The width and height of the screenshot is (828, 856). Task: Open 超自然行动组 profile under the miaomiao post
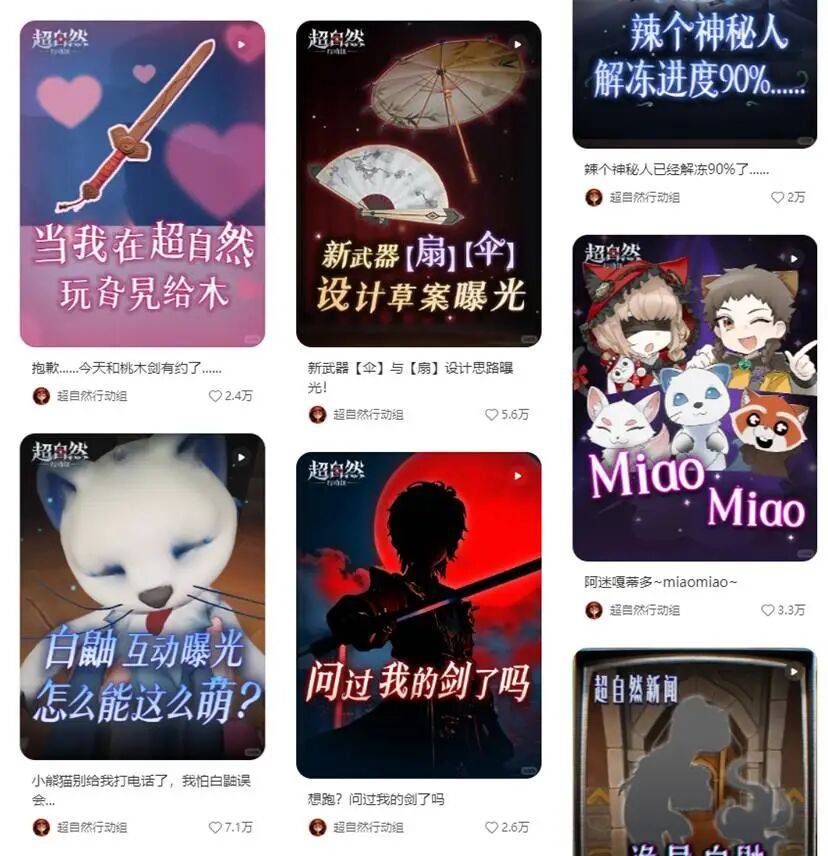click(644, 610)
